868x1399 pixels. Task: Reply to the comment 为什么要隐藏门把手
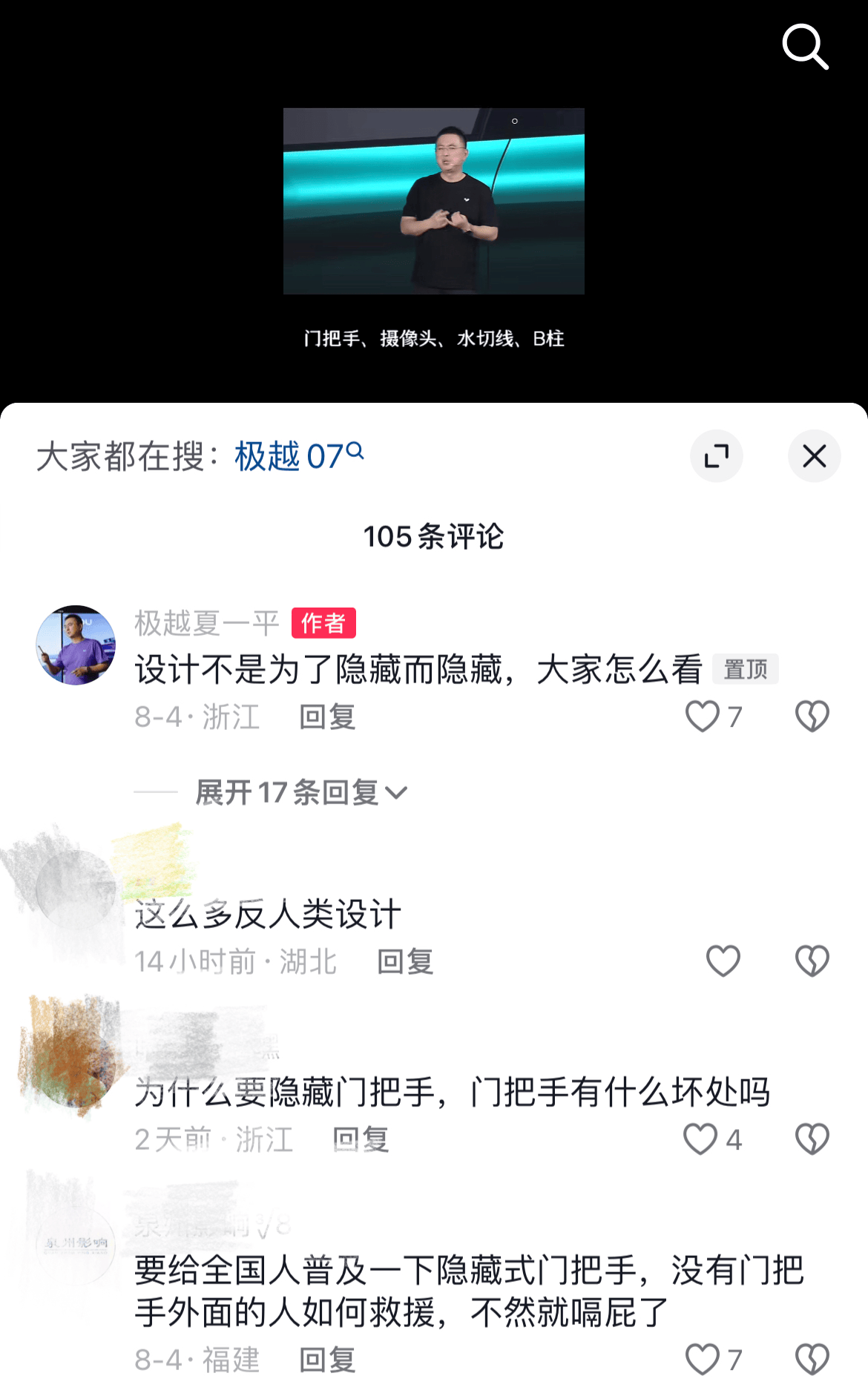click(361, 1140)
